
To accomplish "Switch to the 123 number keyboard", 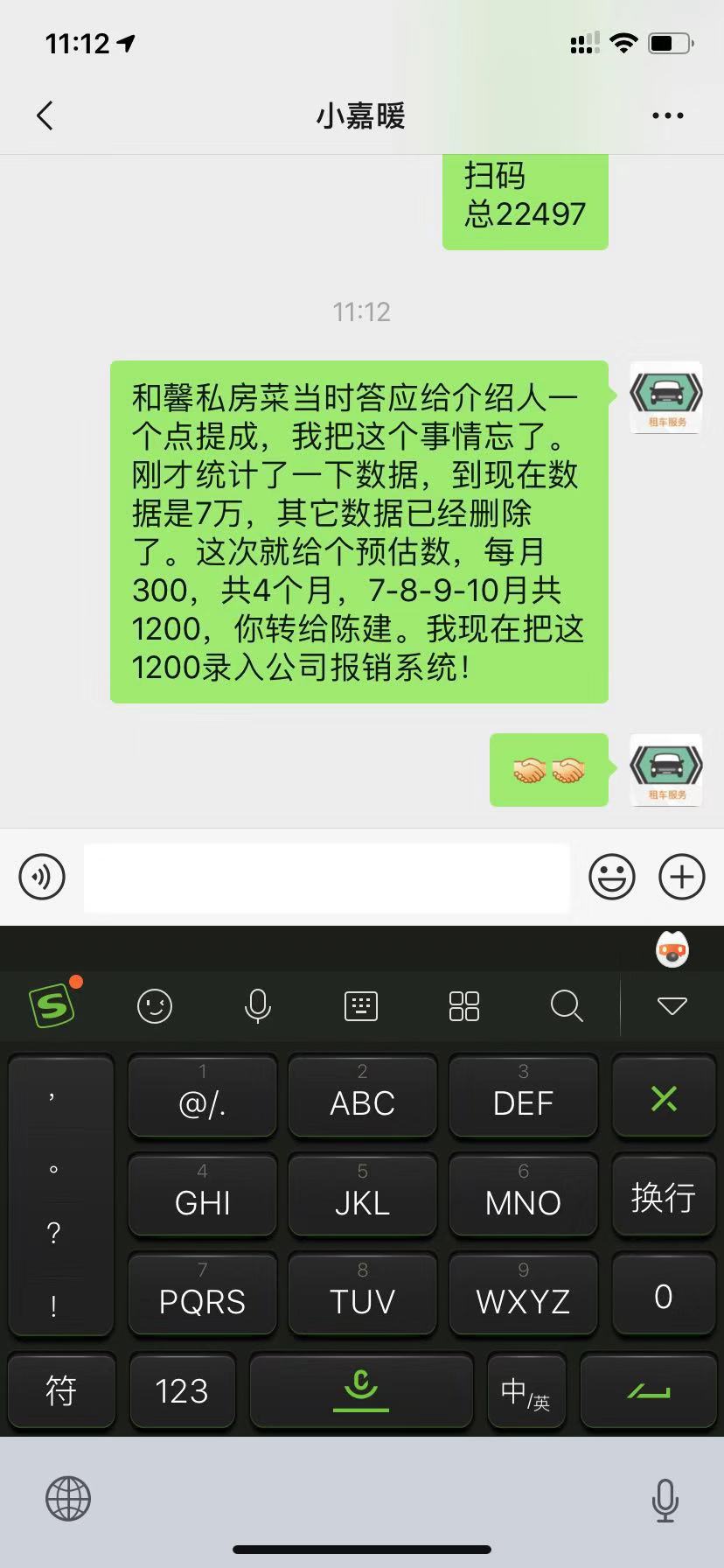I will click(x=182, y=1390).
